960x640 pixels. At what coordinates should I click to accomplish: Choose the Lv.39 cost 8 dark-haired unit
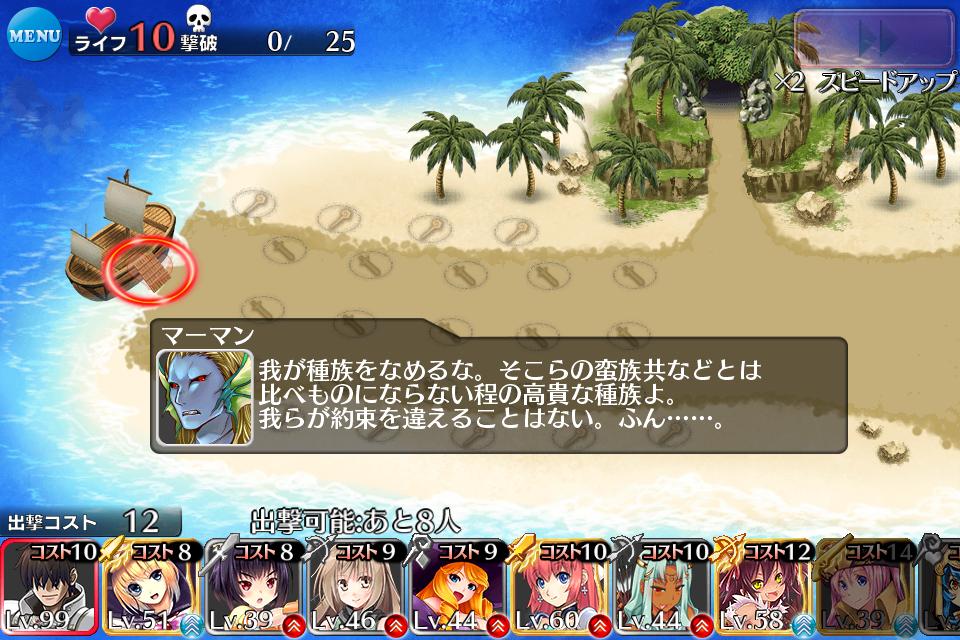tap(254, 590)
